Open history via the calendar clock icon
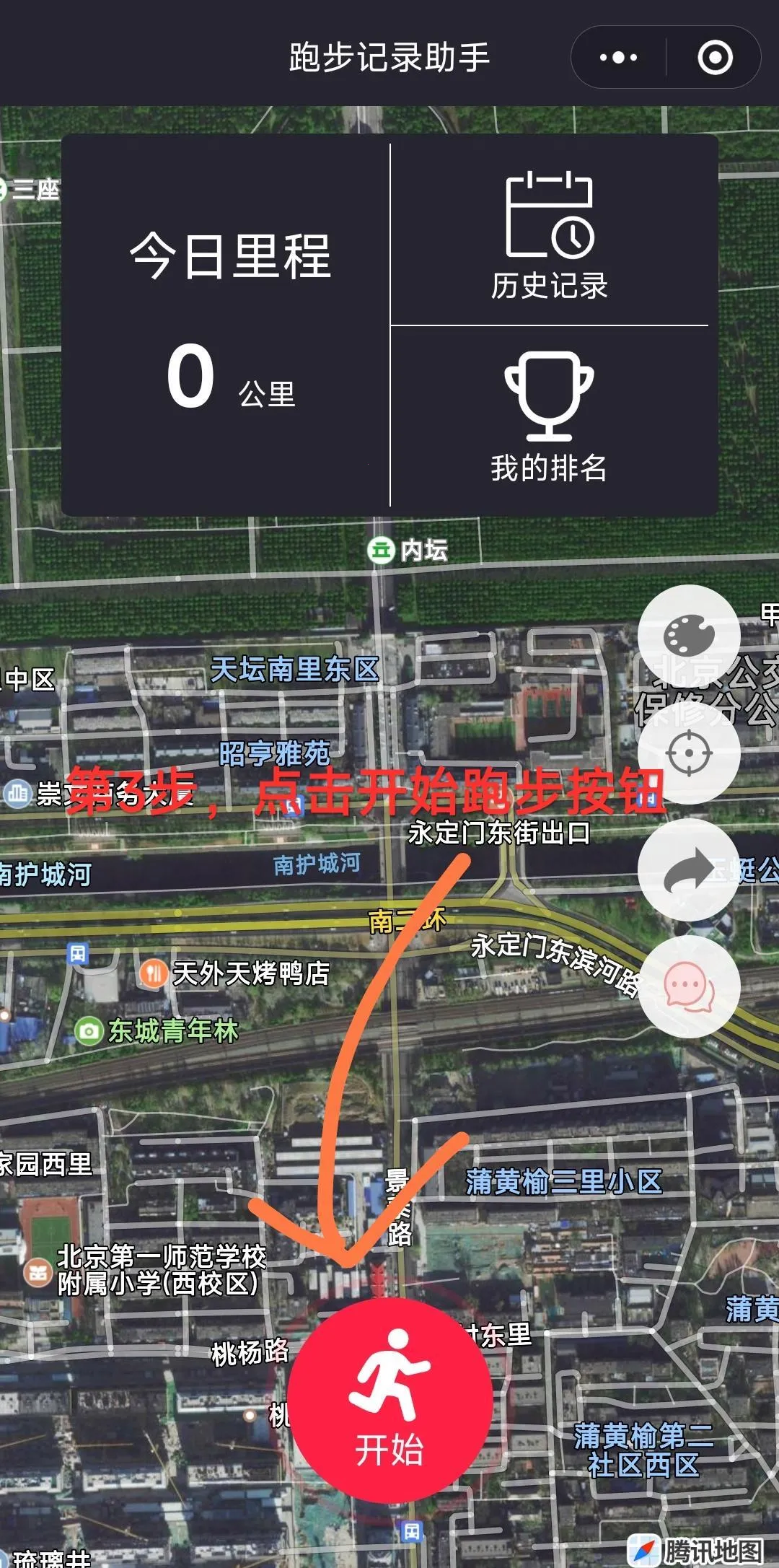 coord(550,217)
